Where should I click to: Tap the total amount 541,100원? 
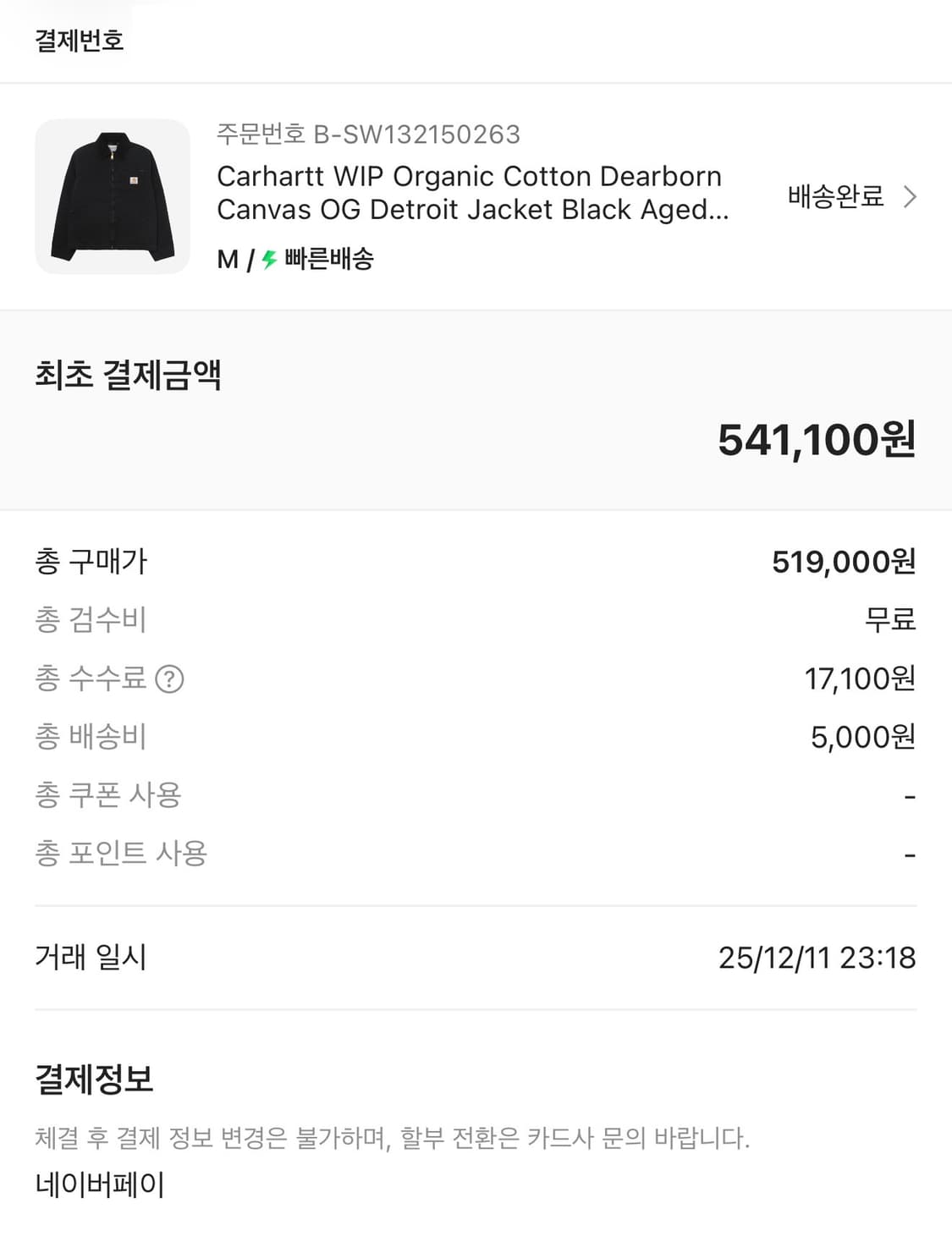pyautogui.click(x=816, y=439)
